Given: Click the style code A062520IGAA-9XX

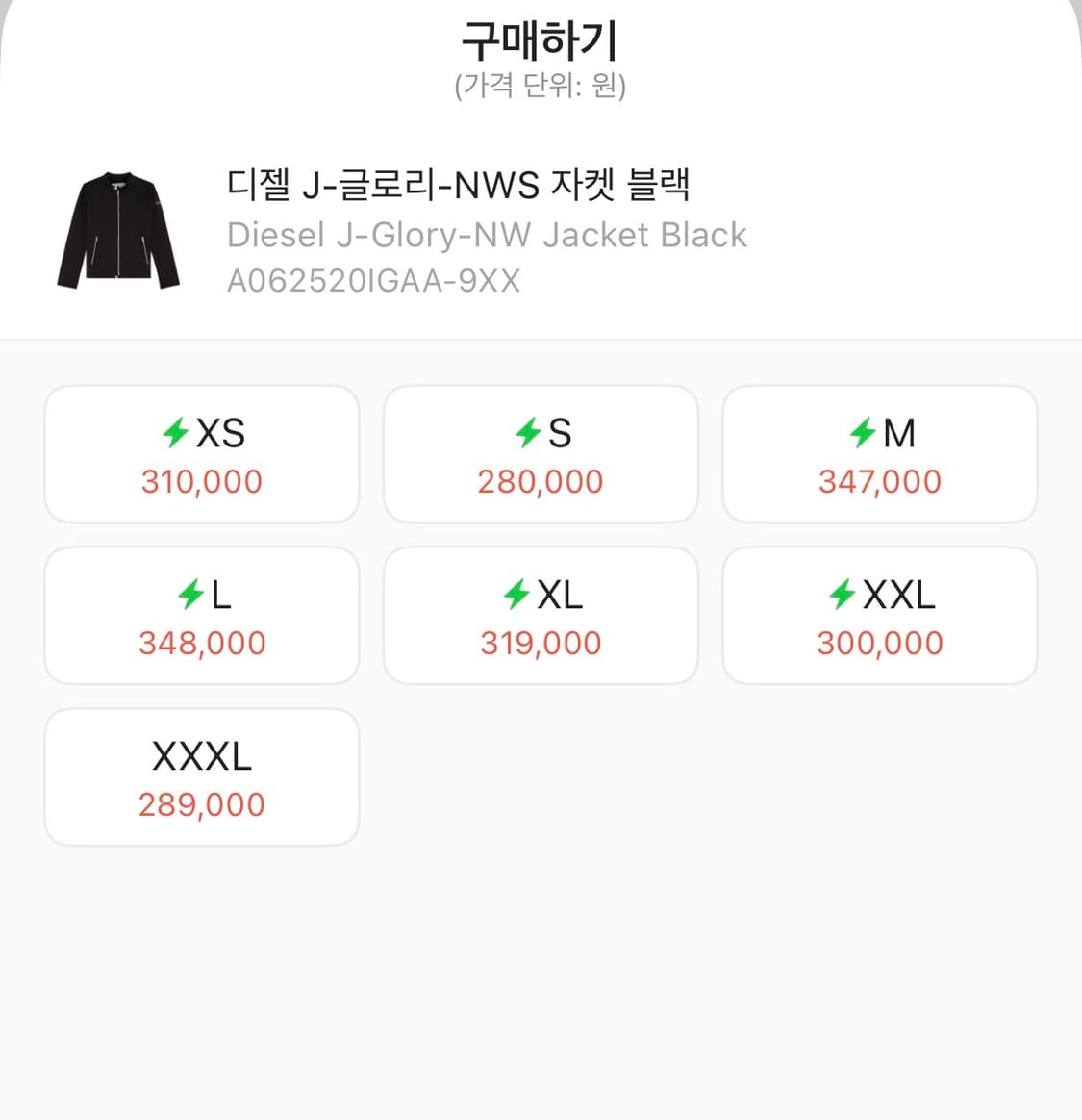Looking at the screenshot, I should (x=373, y=280).
